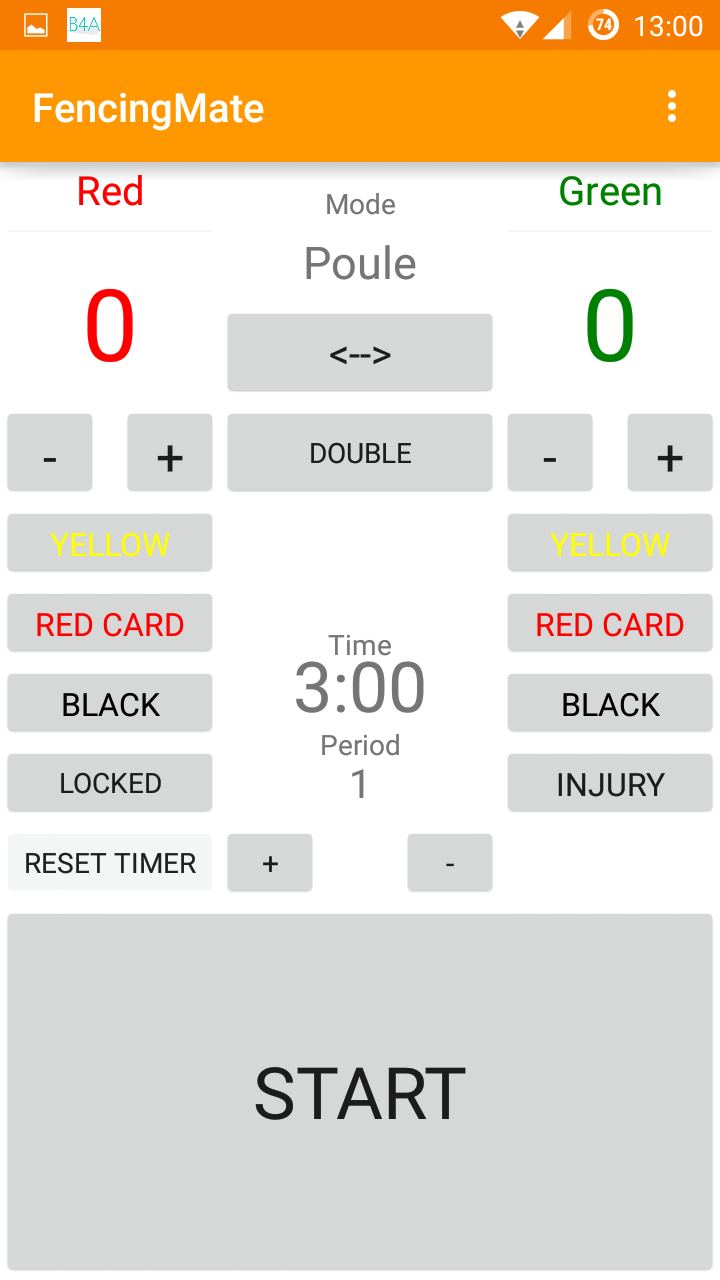Screen dimensions: 720x1280
Task: Increase Red fencer's score
Action: pos(170,453)
